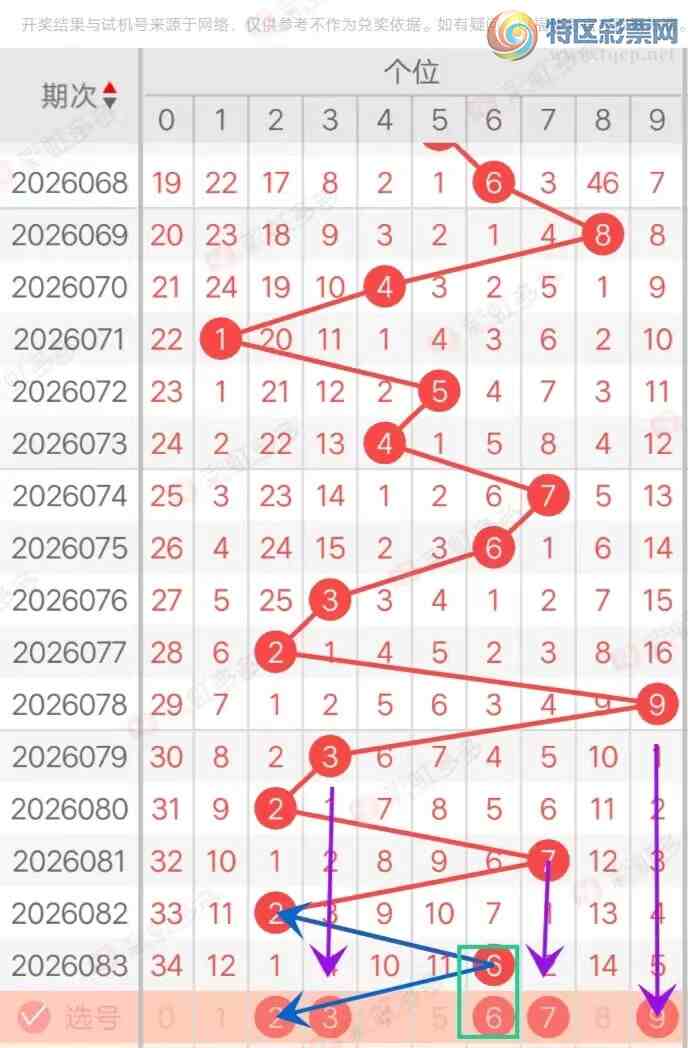Unselect red ball 6 in 选号 row
This screenshot has height=1048, width=688.
493,1018
